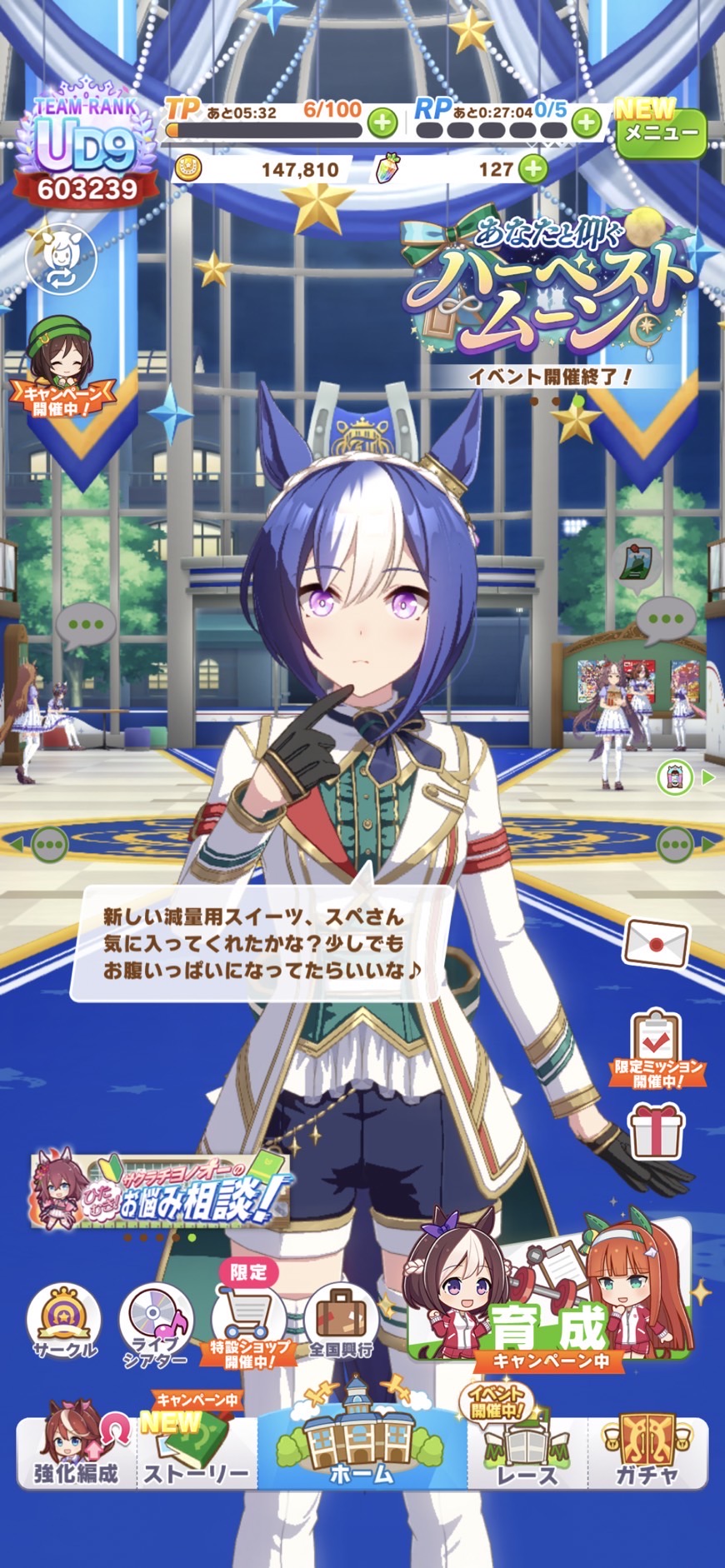Switch to the 強化編成 tab
Image resolution: width=725 pixels, height=1568 pixels.
point(76,1452)
